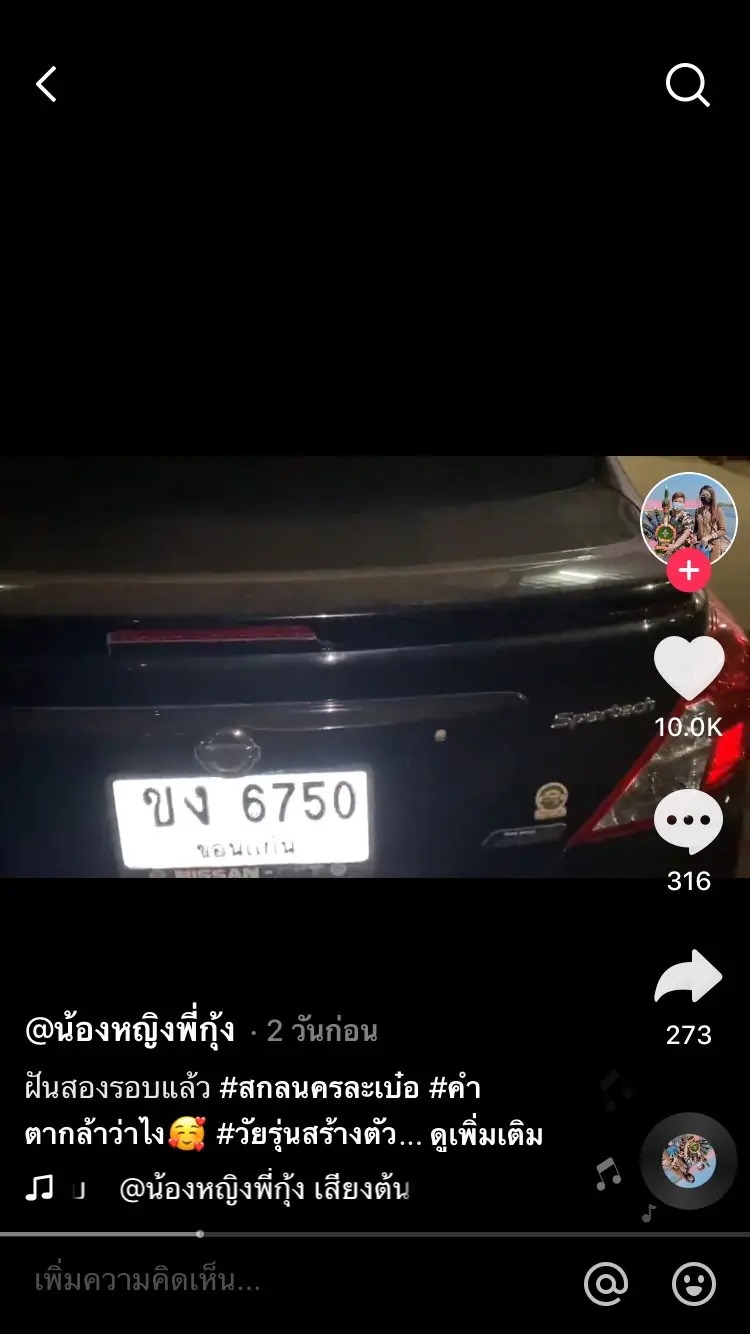Share this video using the arrow
Screen dimensions: 750x1334
(x=688, y=978)
